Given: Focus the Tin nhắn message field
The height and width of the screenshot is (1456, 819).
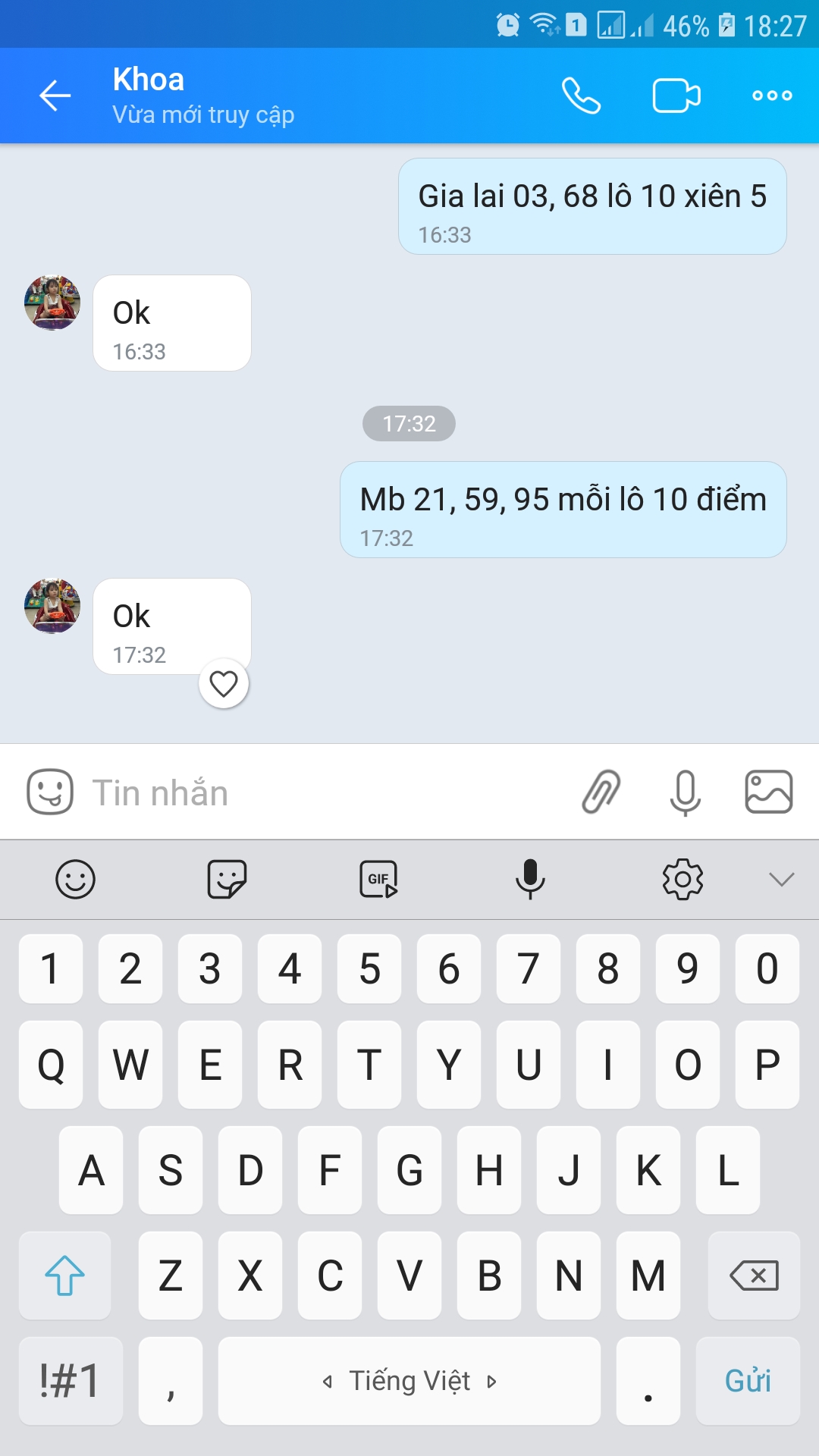Looking at the screenshot, I should tap(318, 792).
